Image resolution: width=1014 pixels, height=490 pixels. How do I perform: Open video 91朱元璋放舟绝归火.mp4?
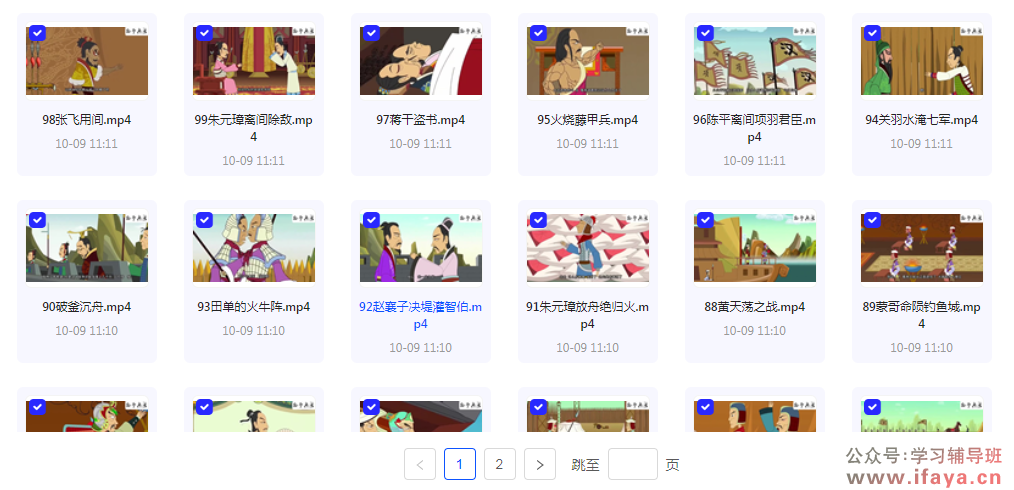588,248
